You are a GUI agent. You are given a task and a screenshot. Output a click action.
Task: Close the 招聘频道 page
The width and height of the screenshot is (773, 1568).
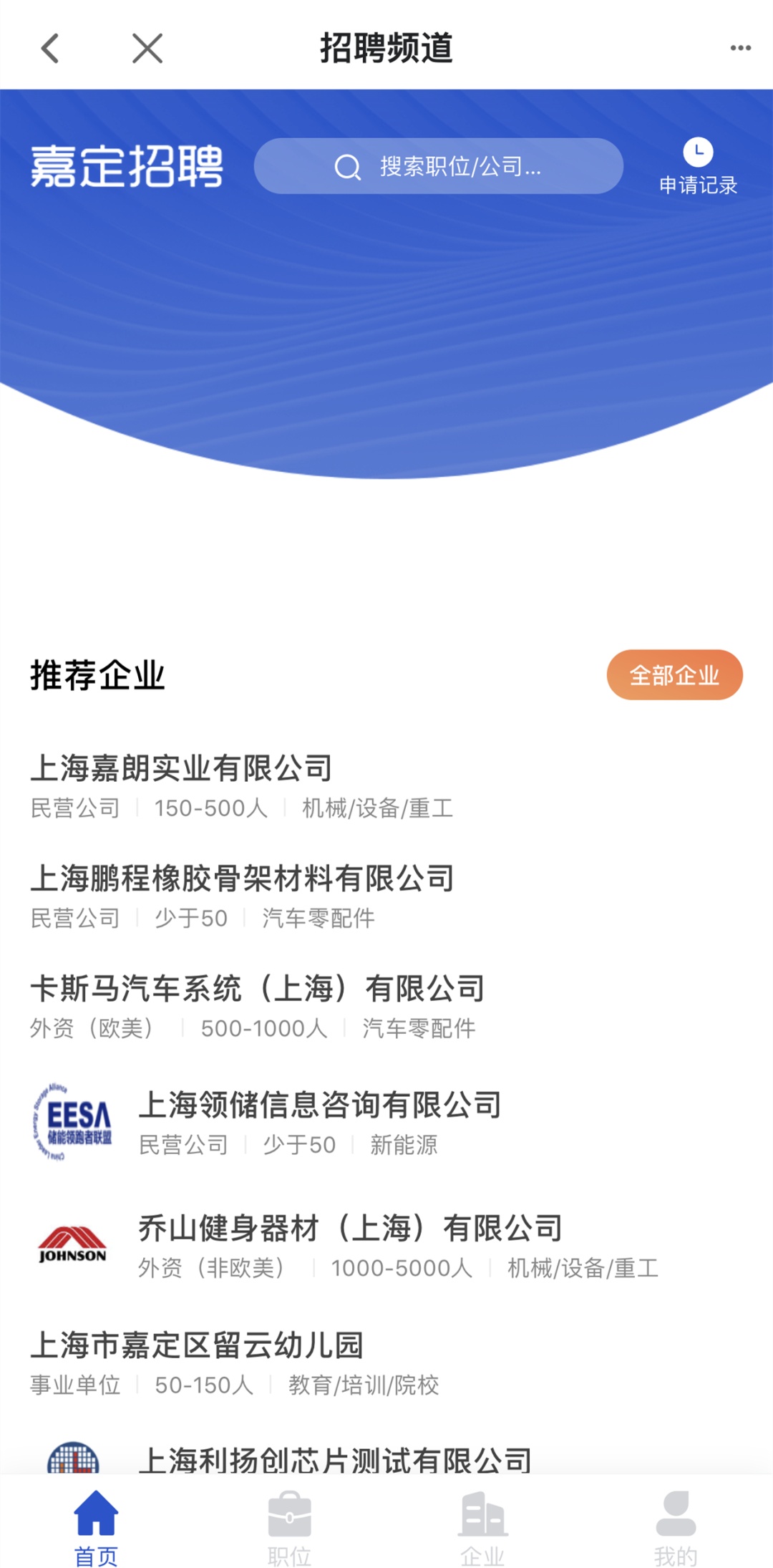147,49
